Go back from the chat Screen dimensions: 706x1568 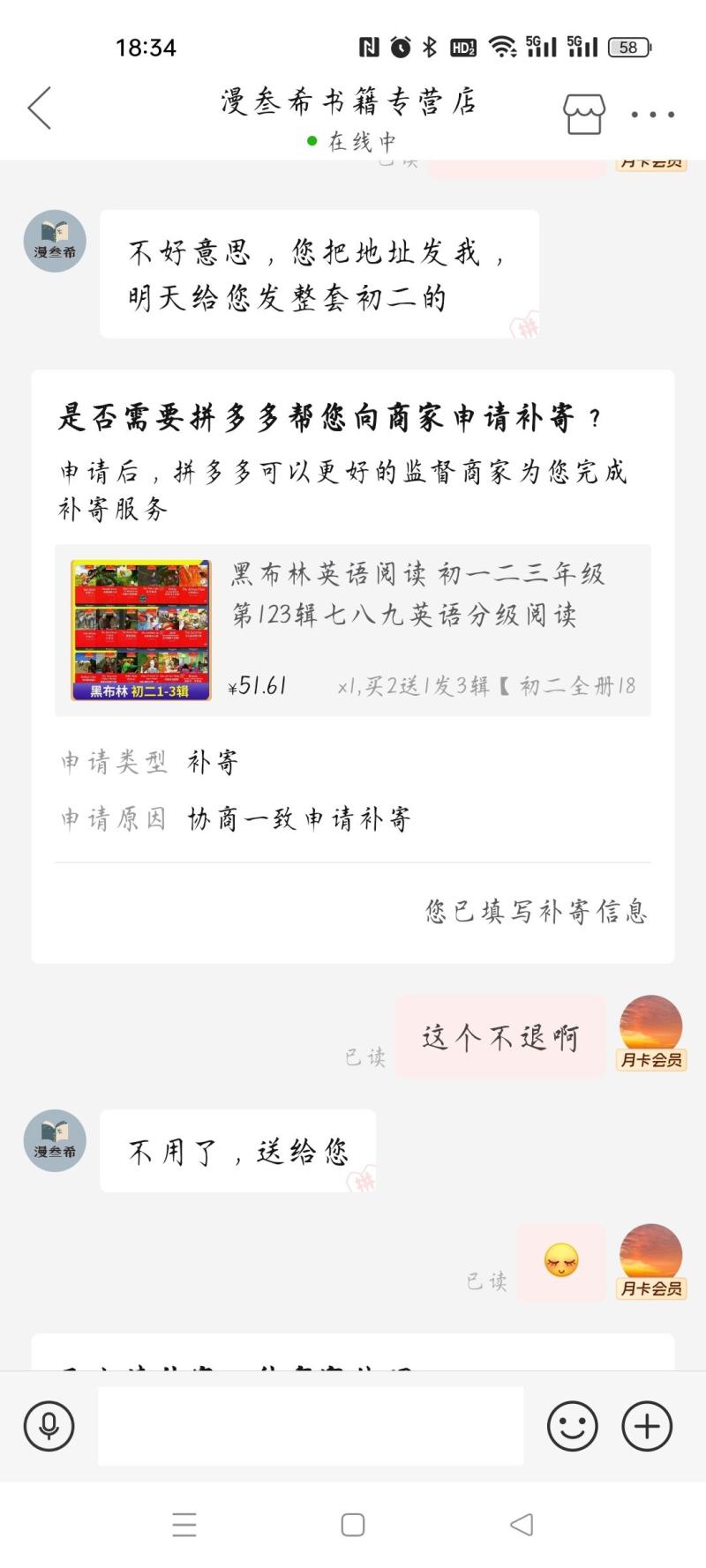coord(40,108)
